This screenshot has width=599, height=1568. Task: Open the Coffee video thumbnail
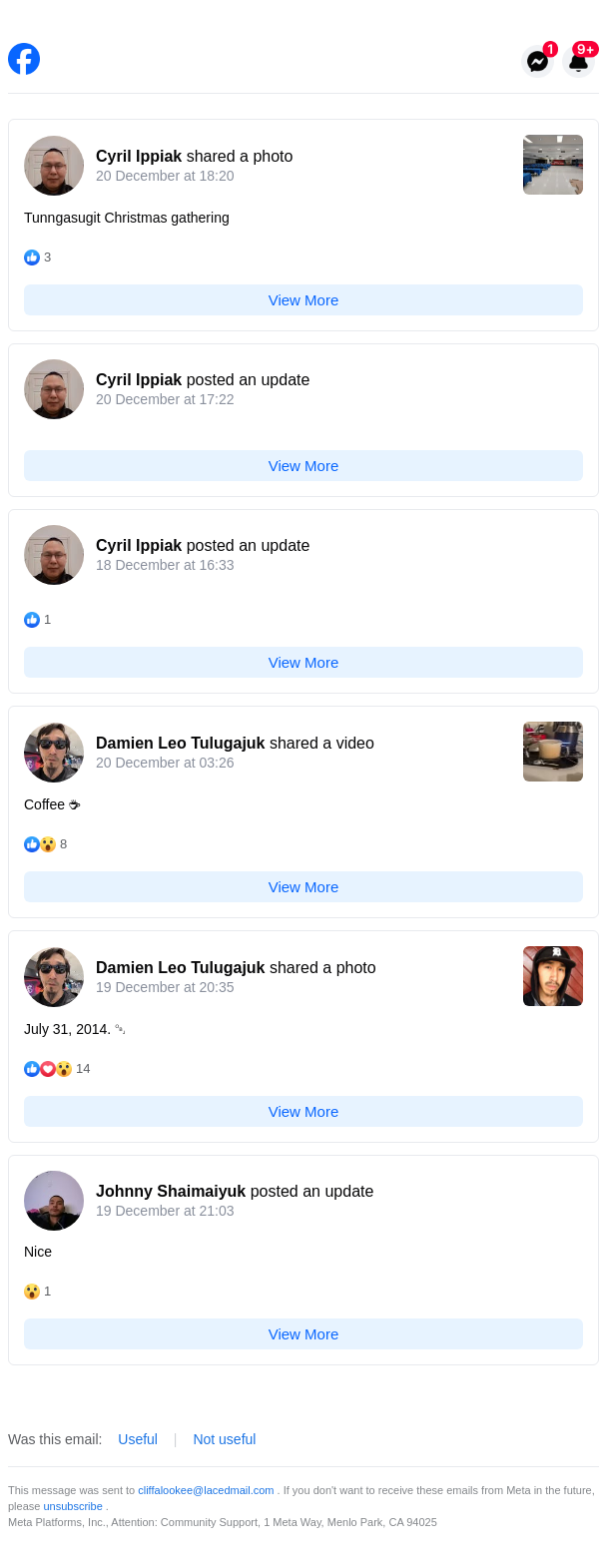pyautogui.click(x=552, y=752)
